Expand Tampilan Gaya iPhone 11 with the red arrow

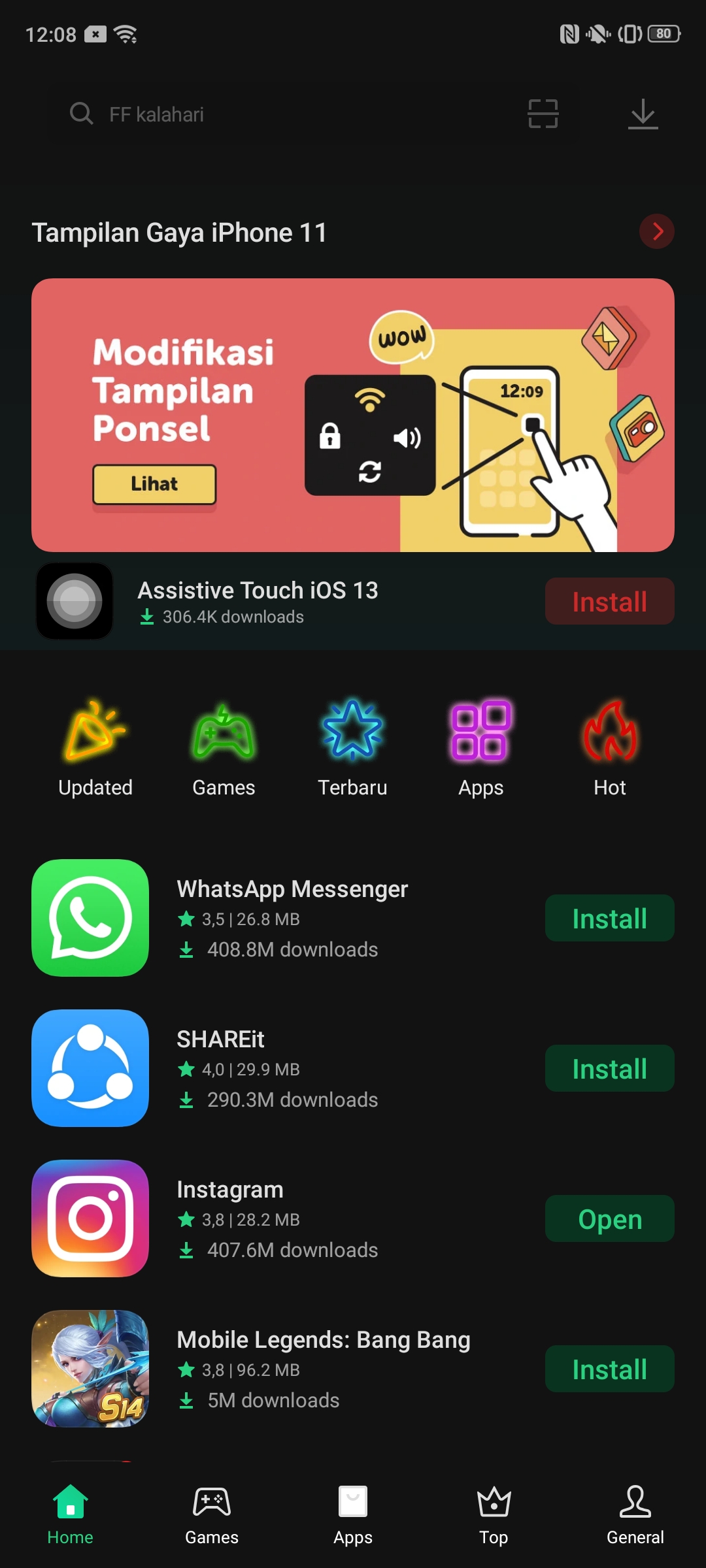(656, 231)
